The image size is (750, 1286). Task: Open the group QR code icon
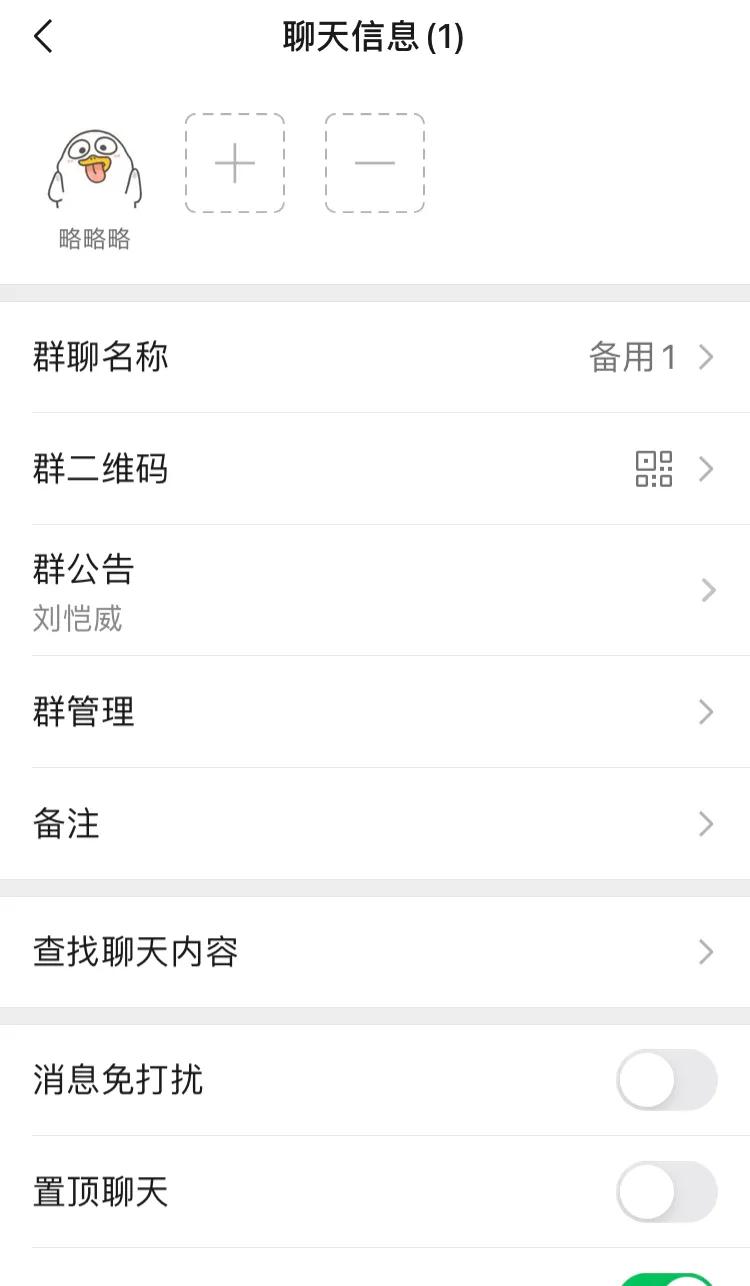pos(655,469)
